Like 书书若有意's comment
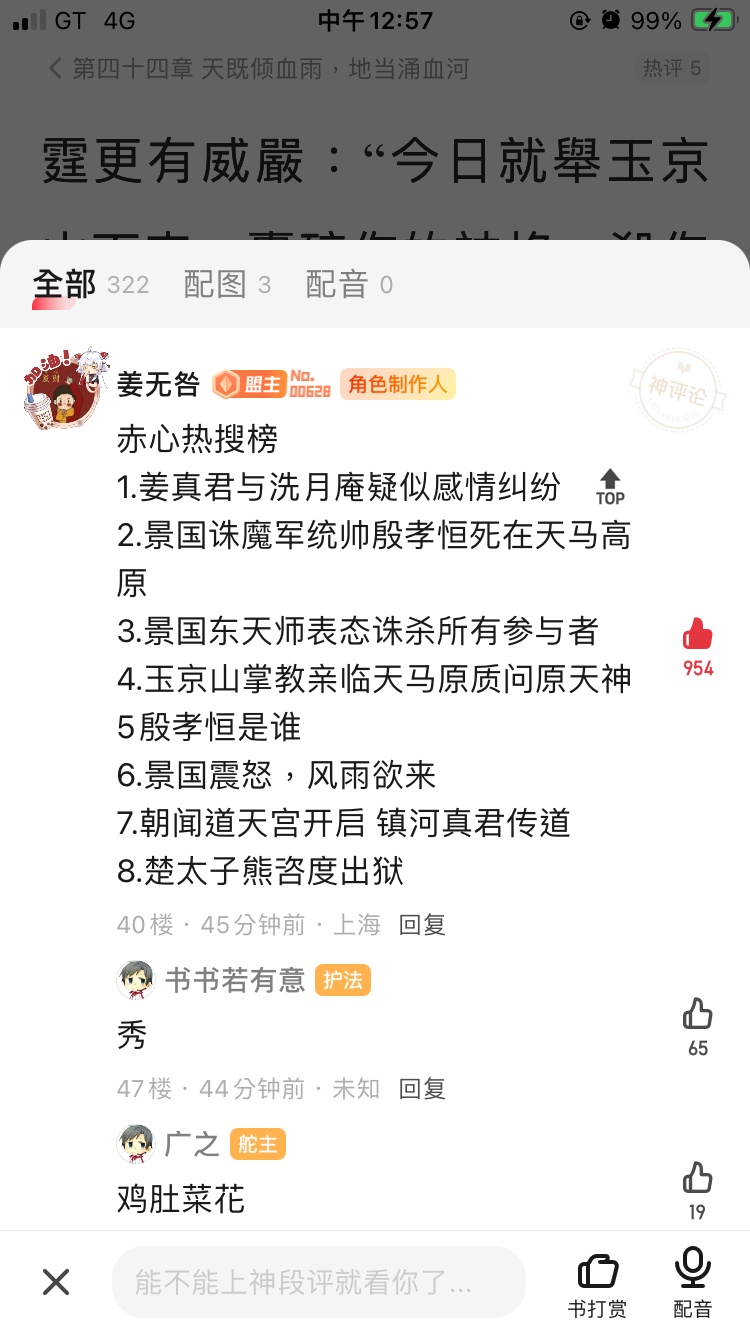750x1334 pixels. click(x=698, y=1027)
